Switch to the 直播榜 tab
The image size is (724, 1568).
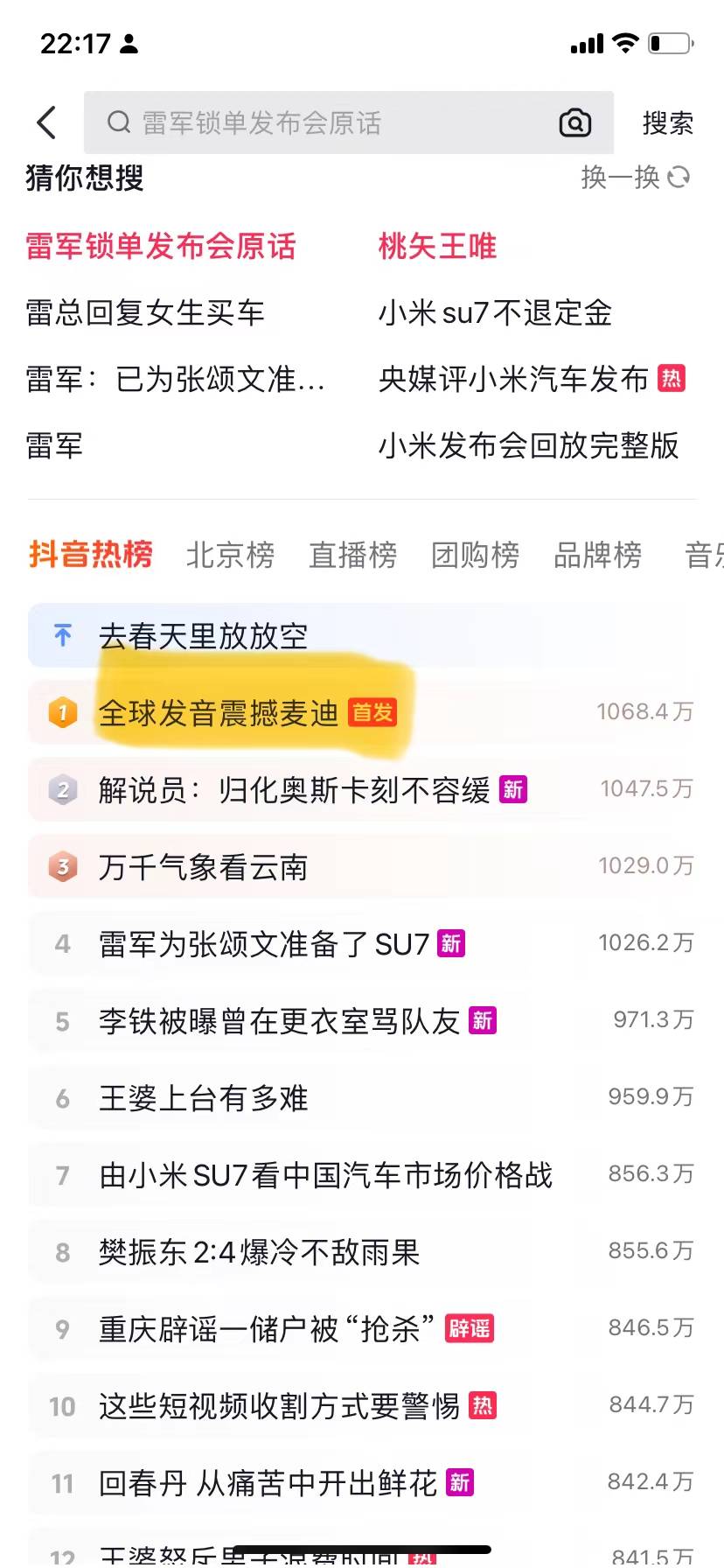pos(352,555)
